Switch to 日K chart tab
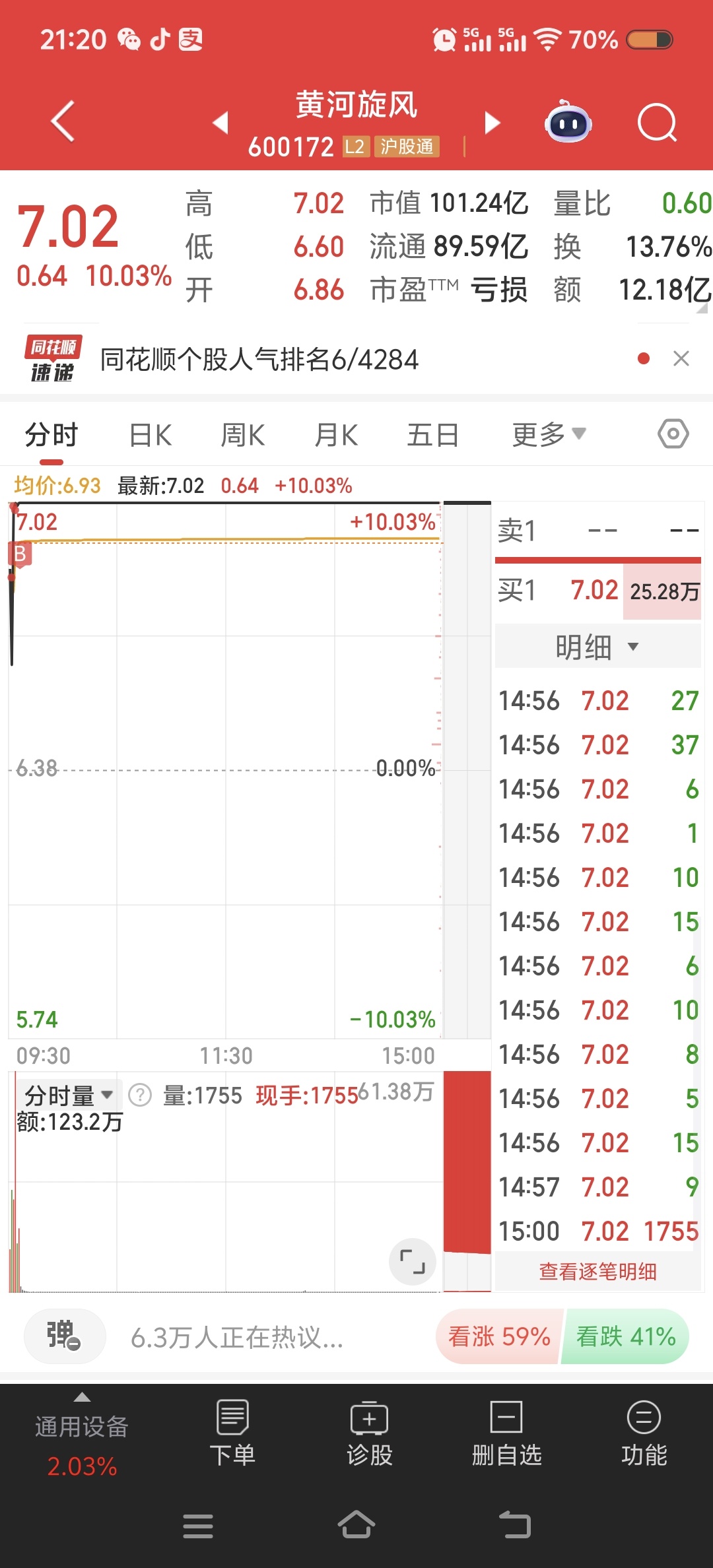Image resolution: width=713 pixels, height=1568 pixels. click(x=151, y=436)
